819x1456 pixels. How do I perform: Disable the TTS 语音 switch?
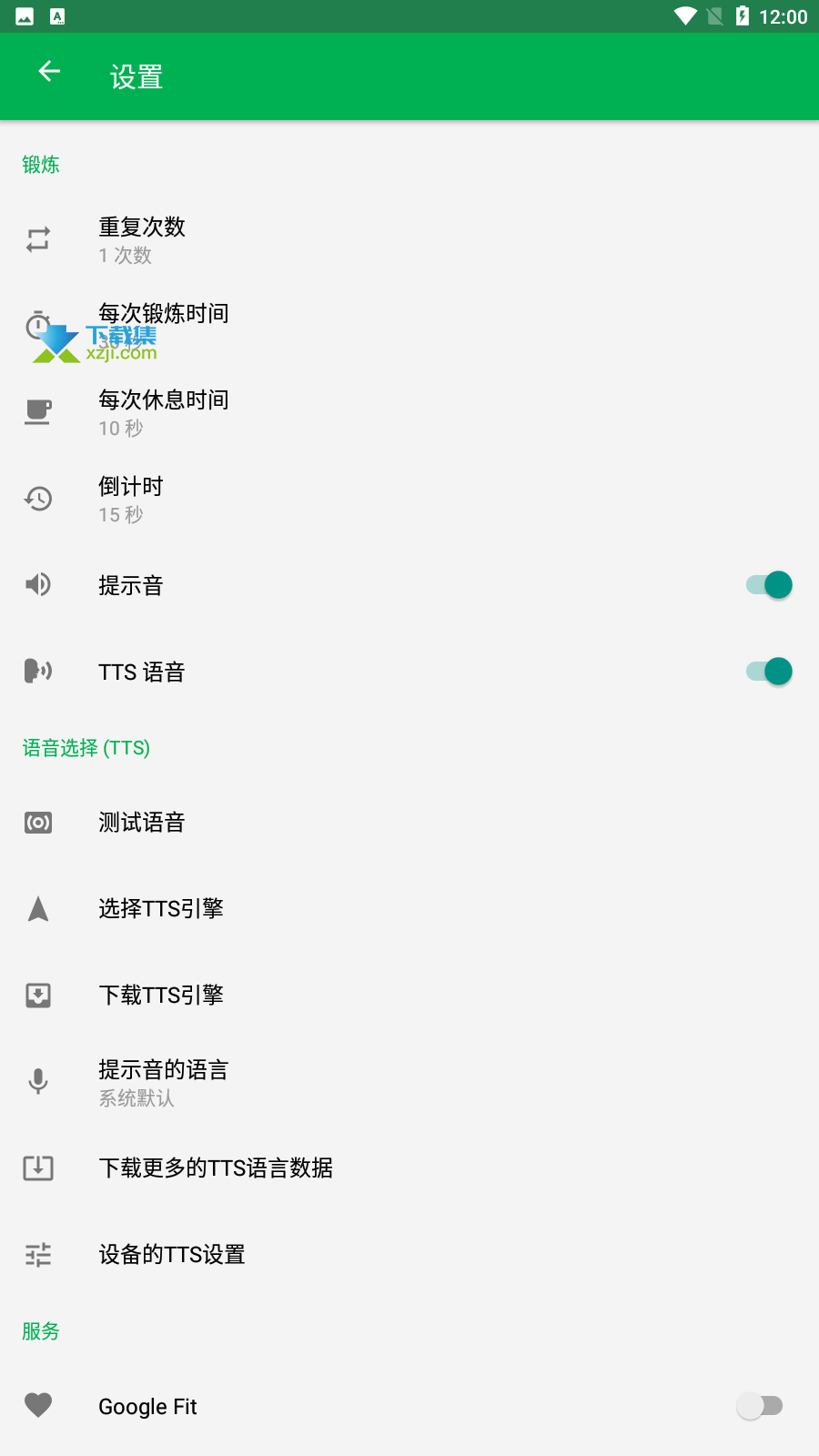(769, 672)
